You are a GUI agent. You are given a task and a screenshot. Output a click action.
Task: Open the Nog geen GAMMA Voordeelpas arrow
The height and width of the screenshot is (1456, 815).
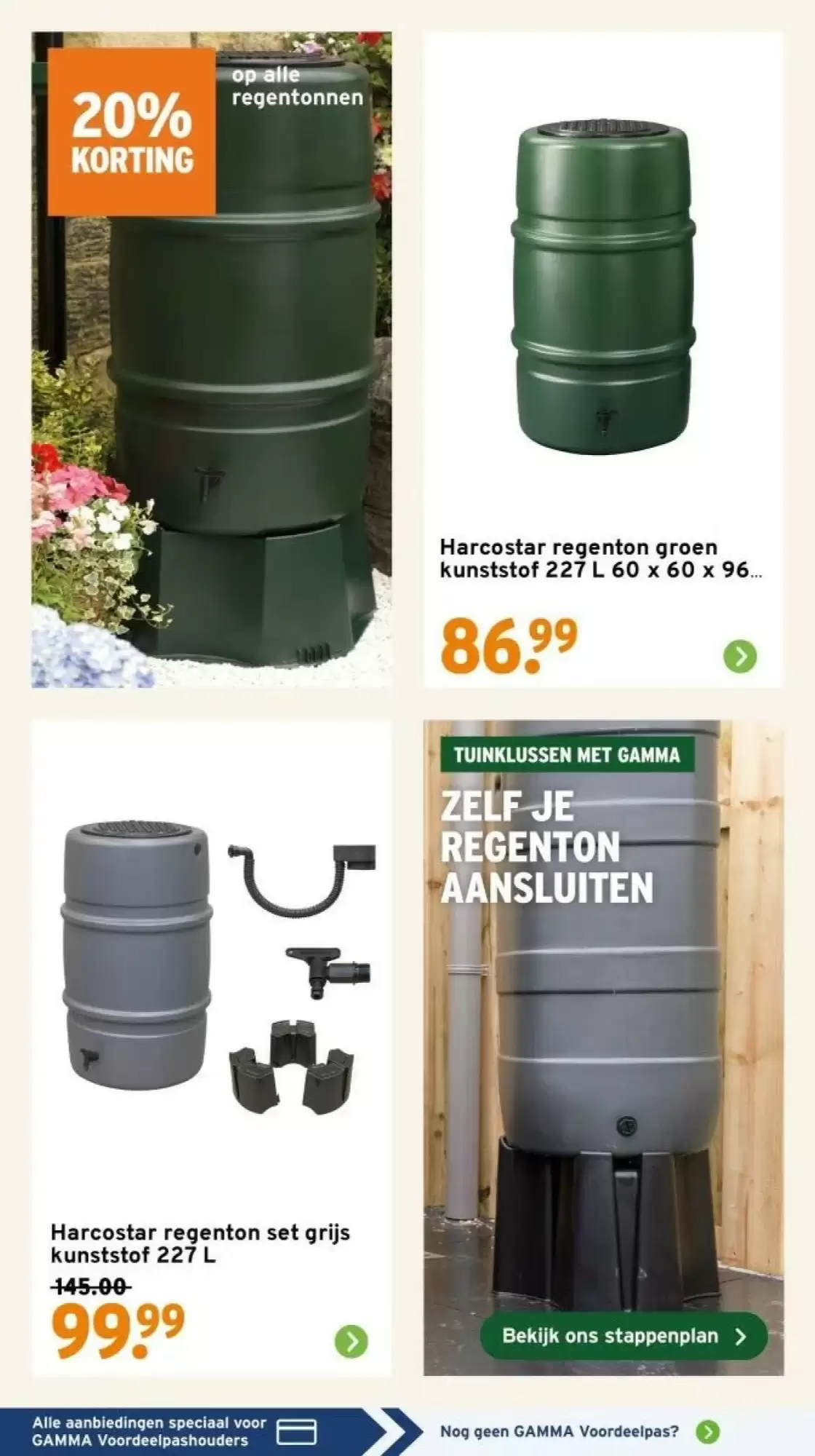click(707, 1431)
